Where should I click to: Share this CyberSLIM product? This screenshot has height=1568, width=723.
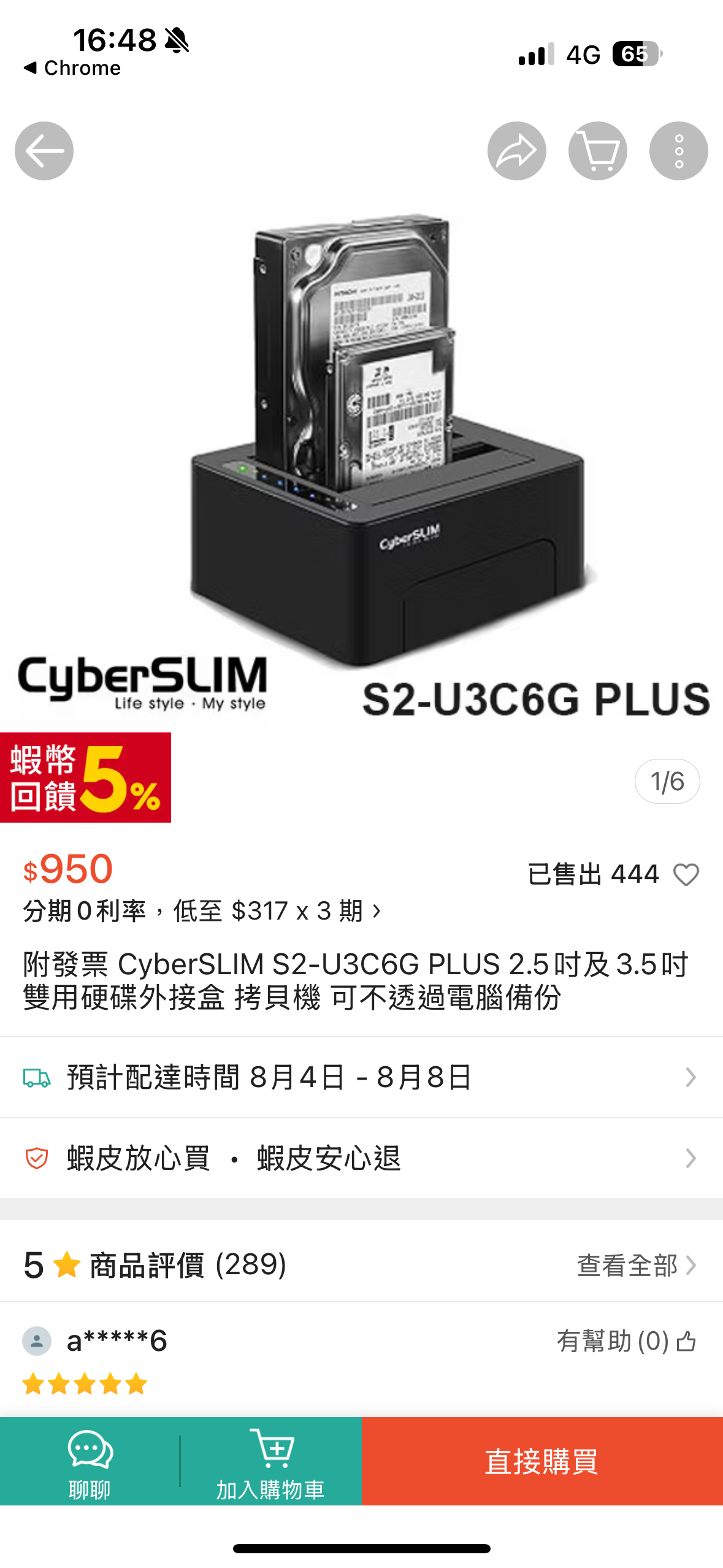(516, 151)
